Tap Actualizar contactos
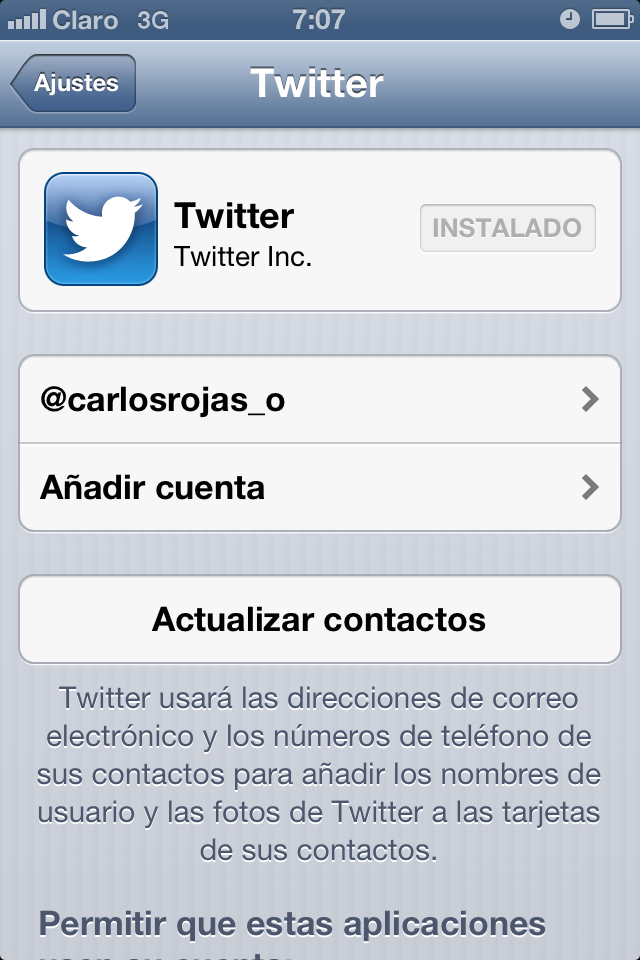Viewport: 640px width, 960px height. click(x=320, y=619)
